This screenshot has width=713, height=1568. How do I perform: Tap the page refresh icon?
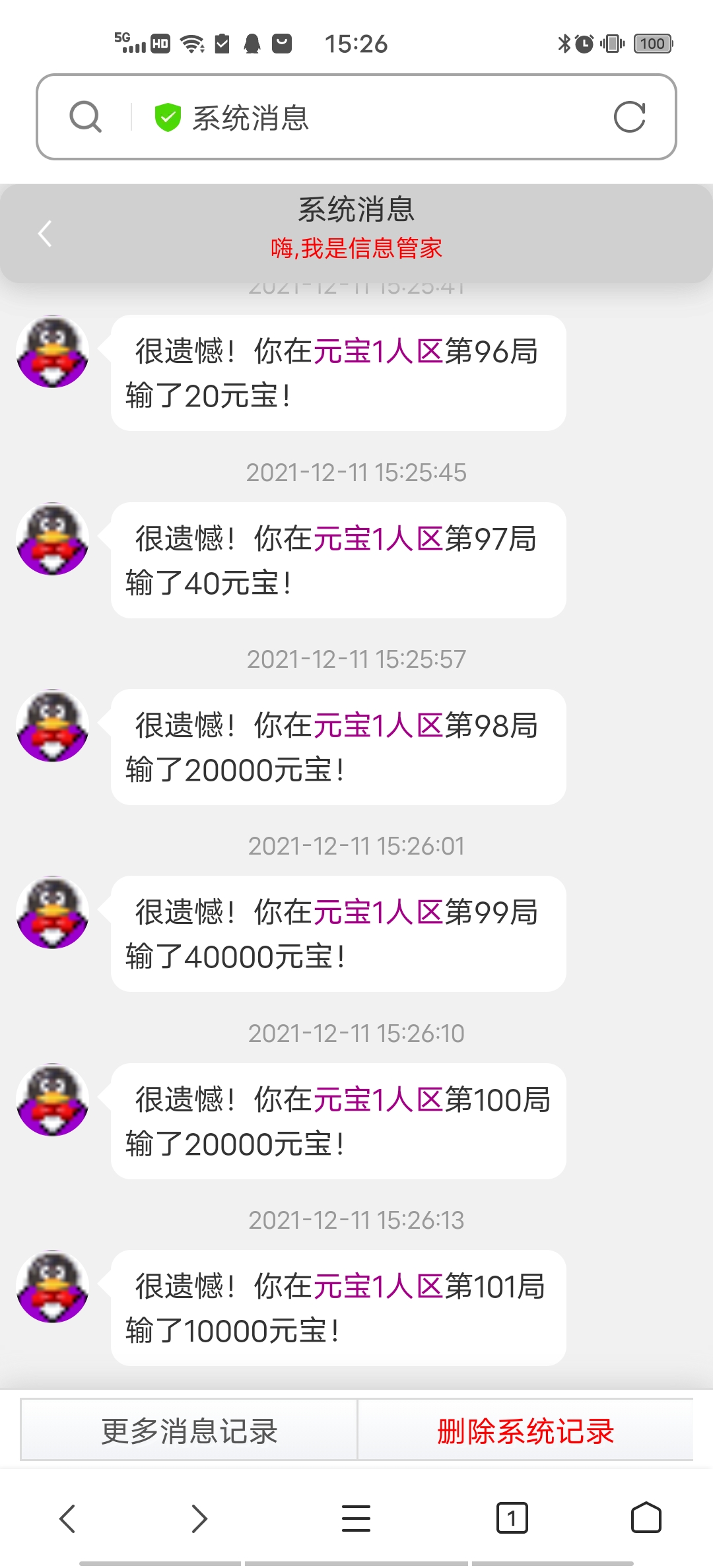(x=631, y=117)
